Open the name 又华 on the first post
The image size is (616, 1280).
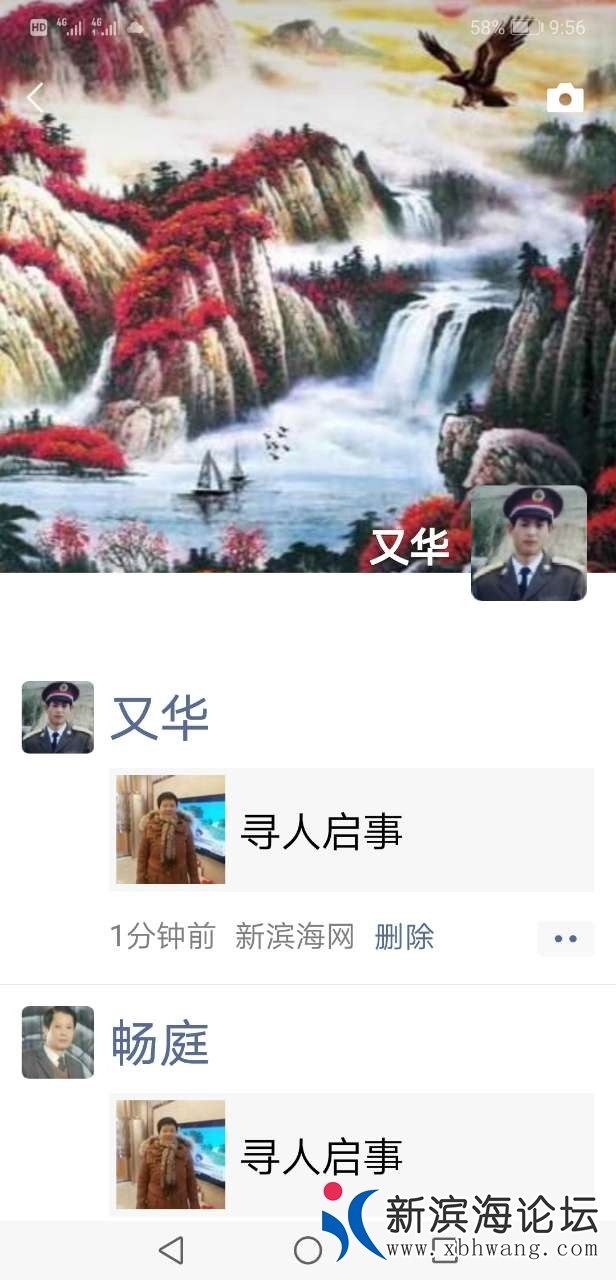[x=160, y=718]
